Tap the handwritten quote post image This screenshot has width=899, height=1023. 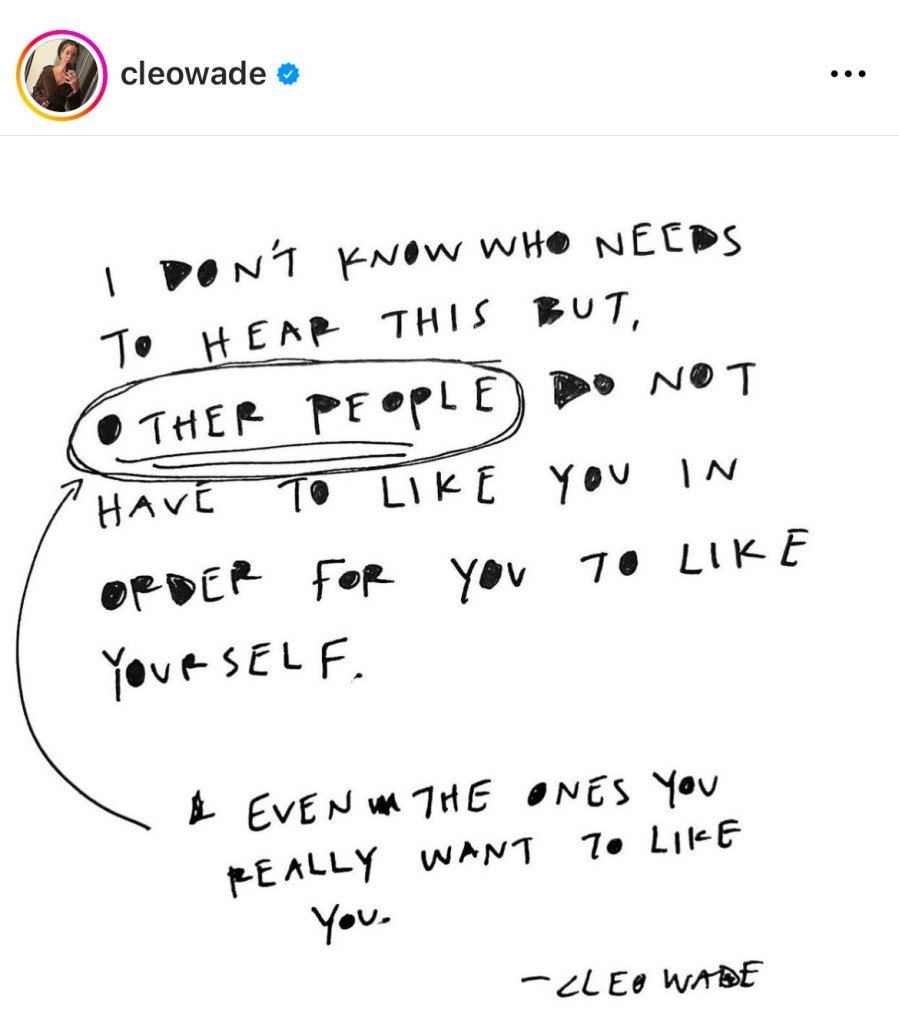coord(450,580)
